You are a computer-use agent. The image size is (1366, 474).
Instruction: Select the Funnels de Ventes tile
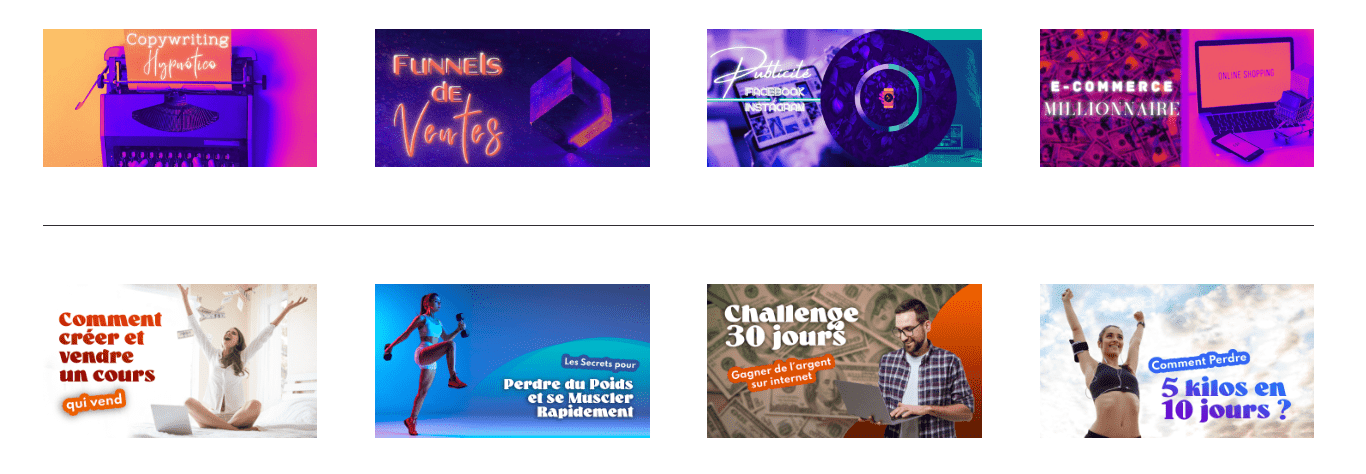point(512,98)
